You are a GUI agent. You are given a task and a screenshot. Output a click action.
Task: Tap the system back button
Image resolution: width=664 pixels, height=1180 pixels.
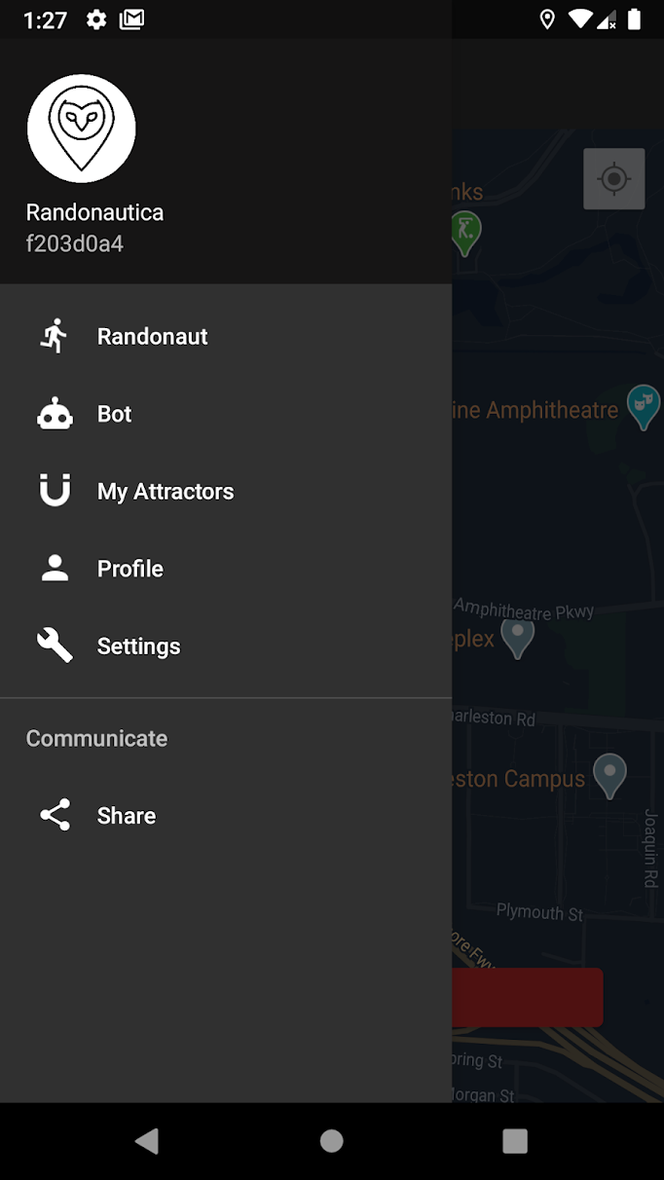(148, 1141)
